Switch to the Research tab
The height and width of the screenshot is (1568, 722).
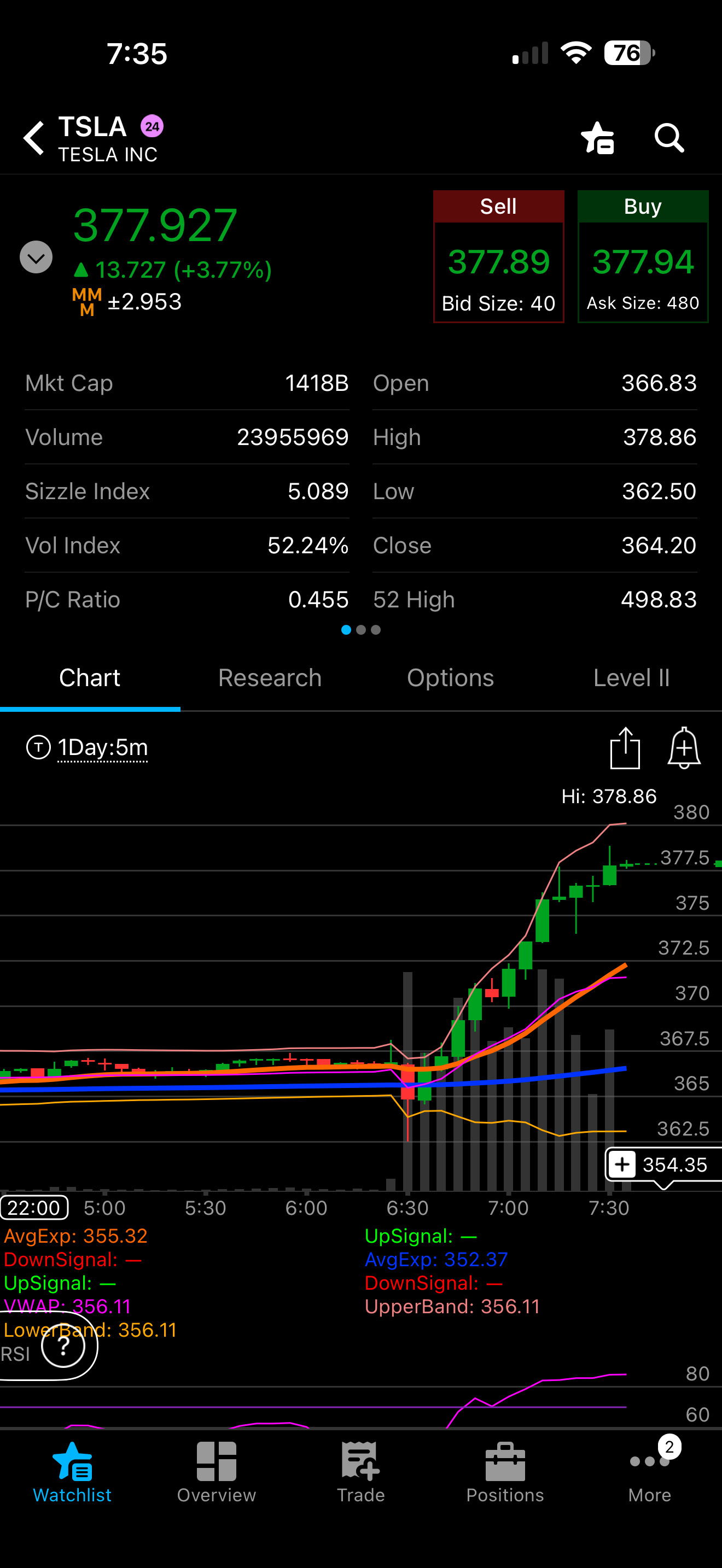pos(270,677)
